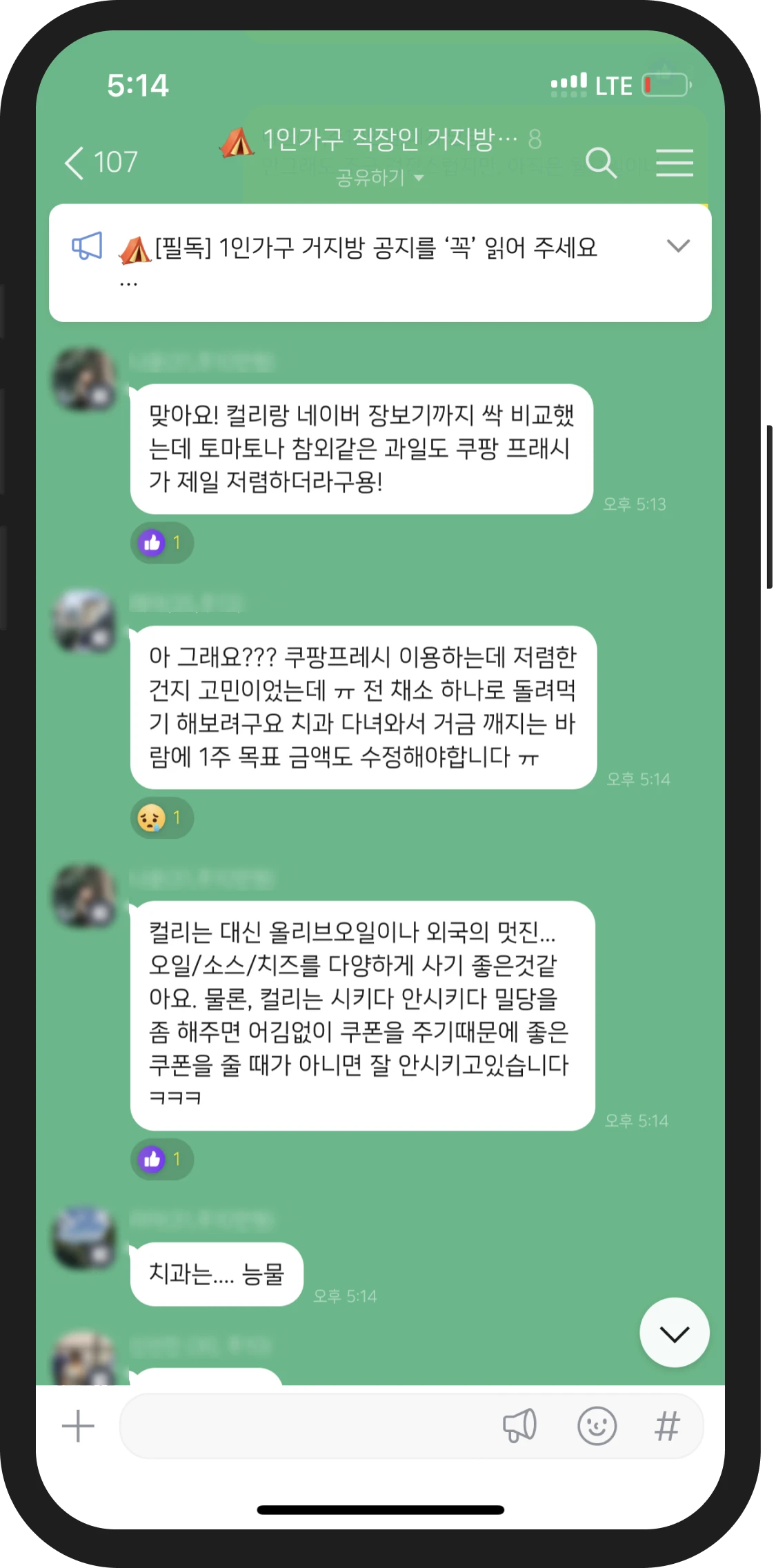Focus the message input field
Viewport: 776px width, 1568px height.
(304, 1427)
